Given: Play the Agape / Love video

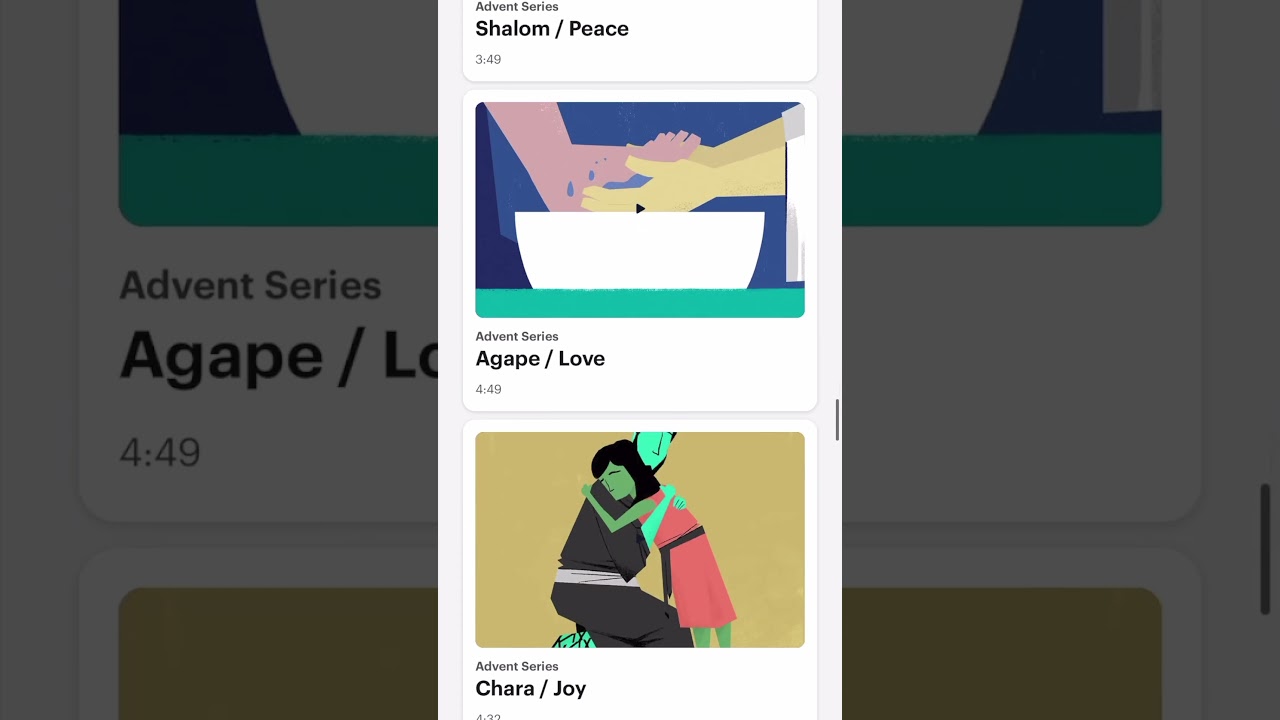Looking at the screenshot, I should coord(640,209).
